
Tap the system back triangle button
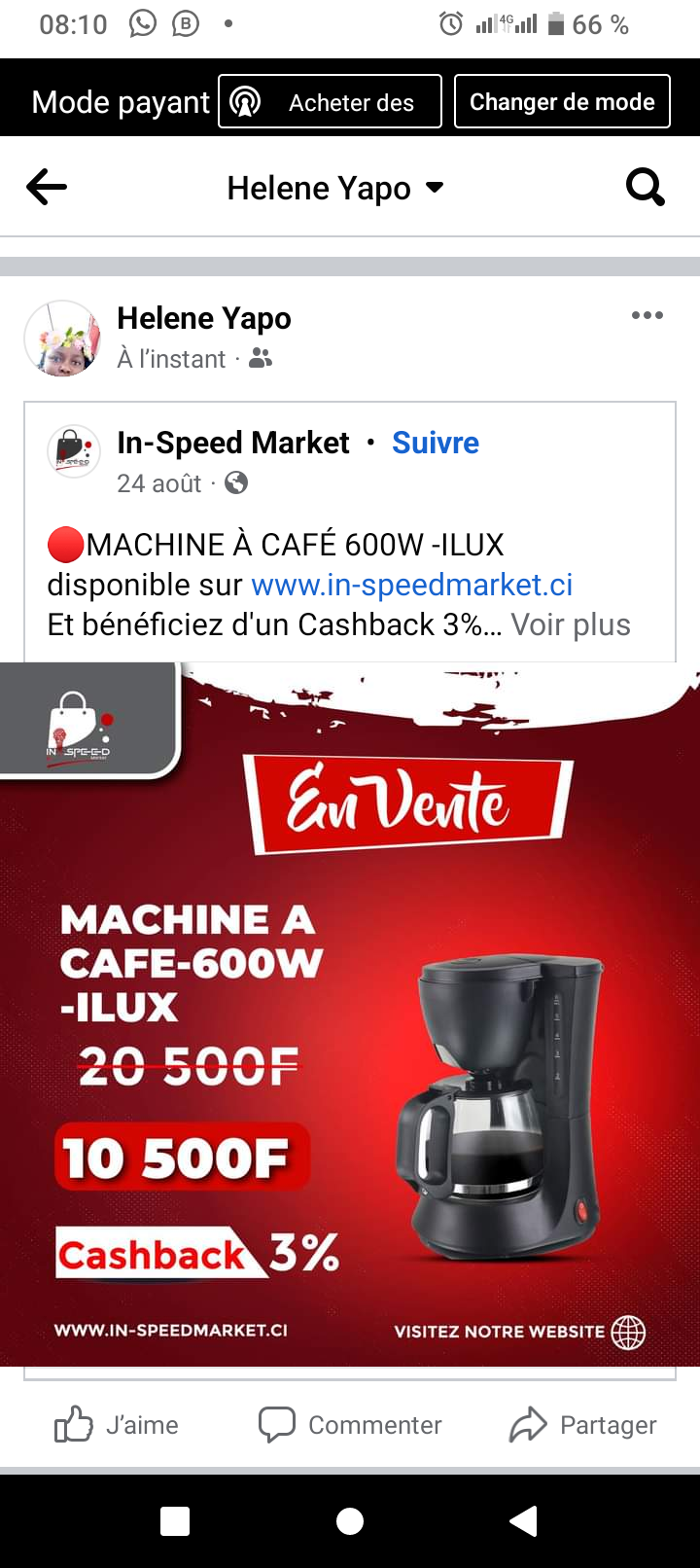(x=524, y=1521)
